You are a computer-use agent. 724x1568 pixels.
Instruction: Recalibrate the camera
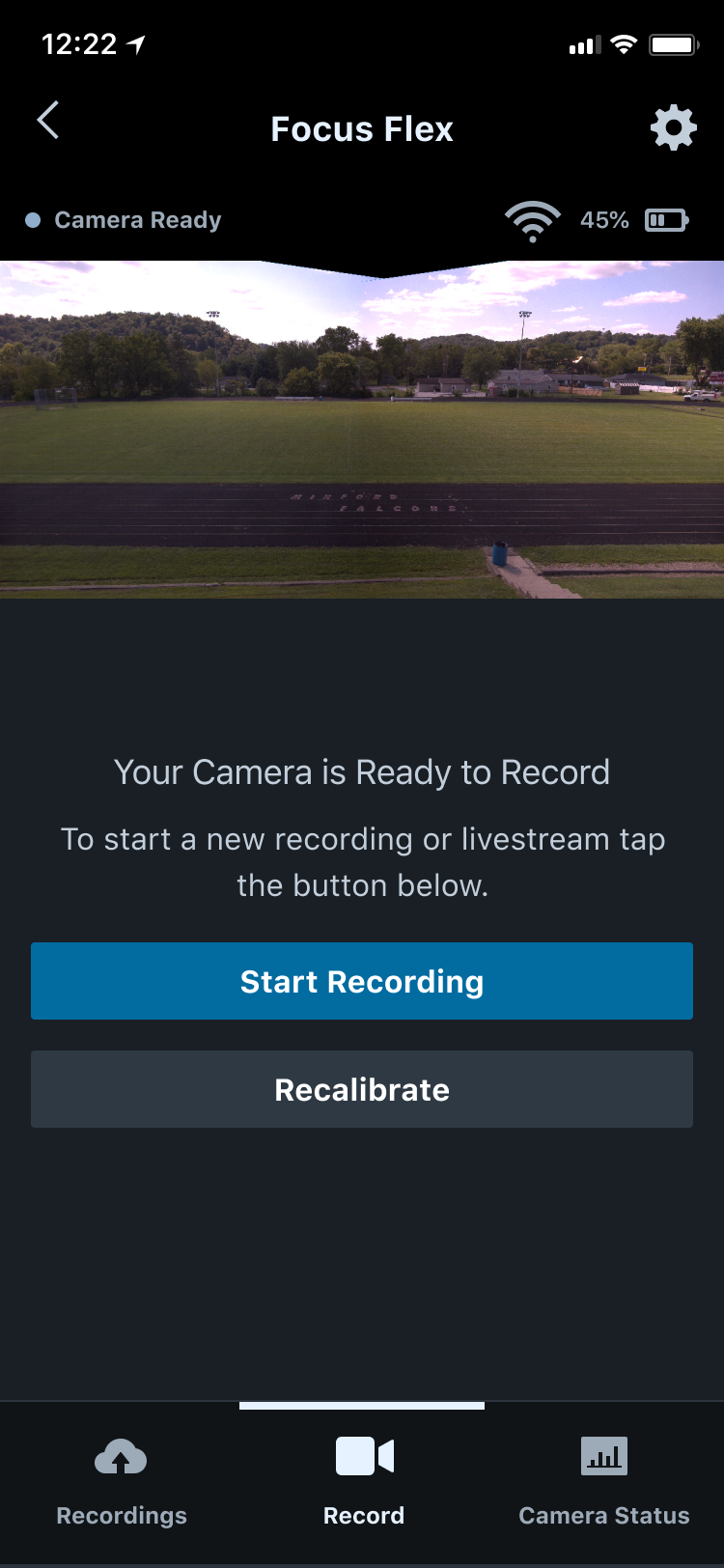[x=362, y=1089]
